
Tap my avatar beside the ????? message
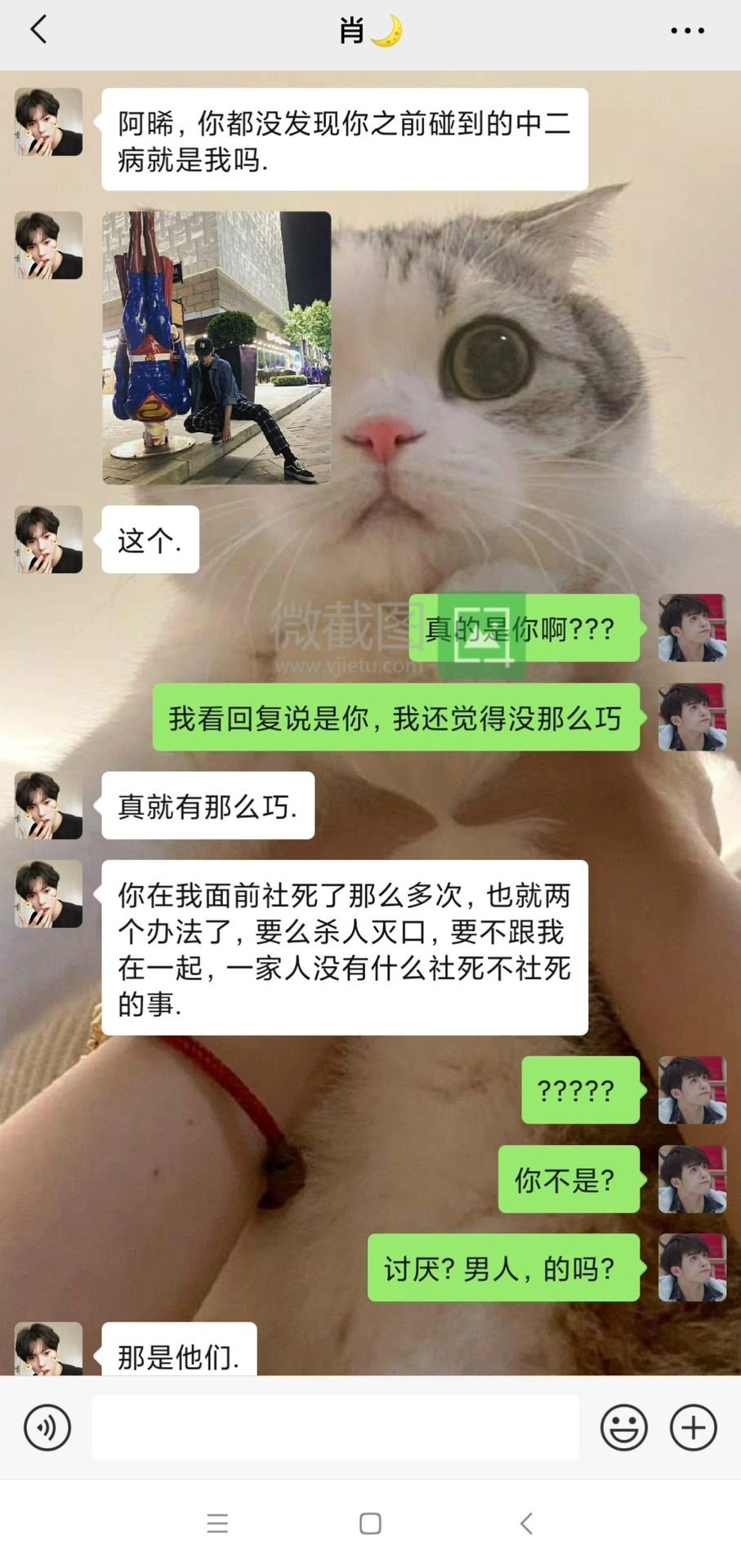pos(693,1089)
